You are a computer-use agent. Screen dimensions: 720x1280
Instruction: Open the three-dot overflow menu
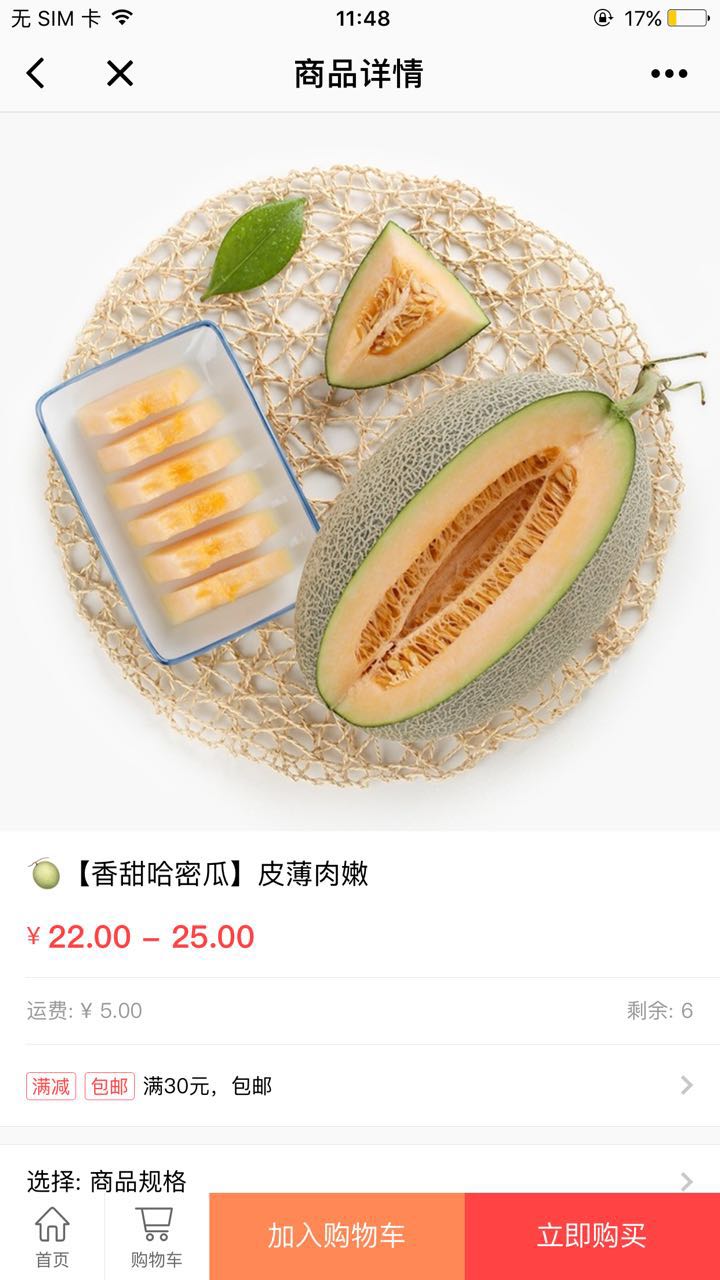pyautogui.click(x=669, y=73)
